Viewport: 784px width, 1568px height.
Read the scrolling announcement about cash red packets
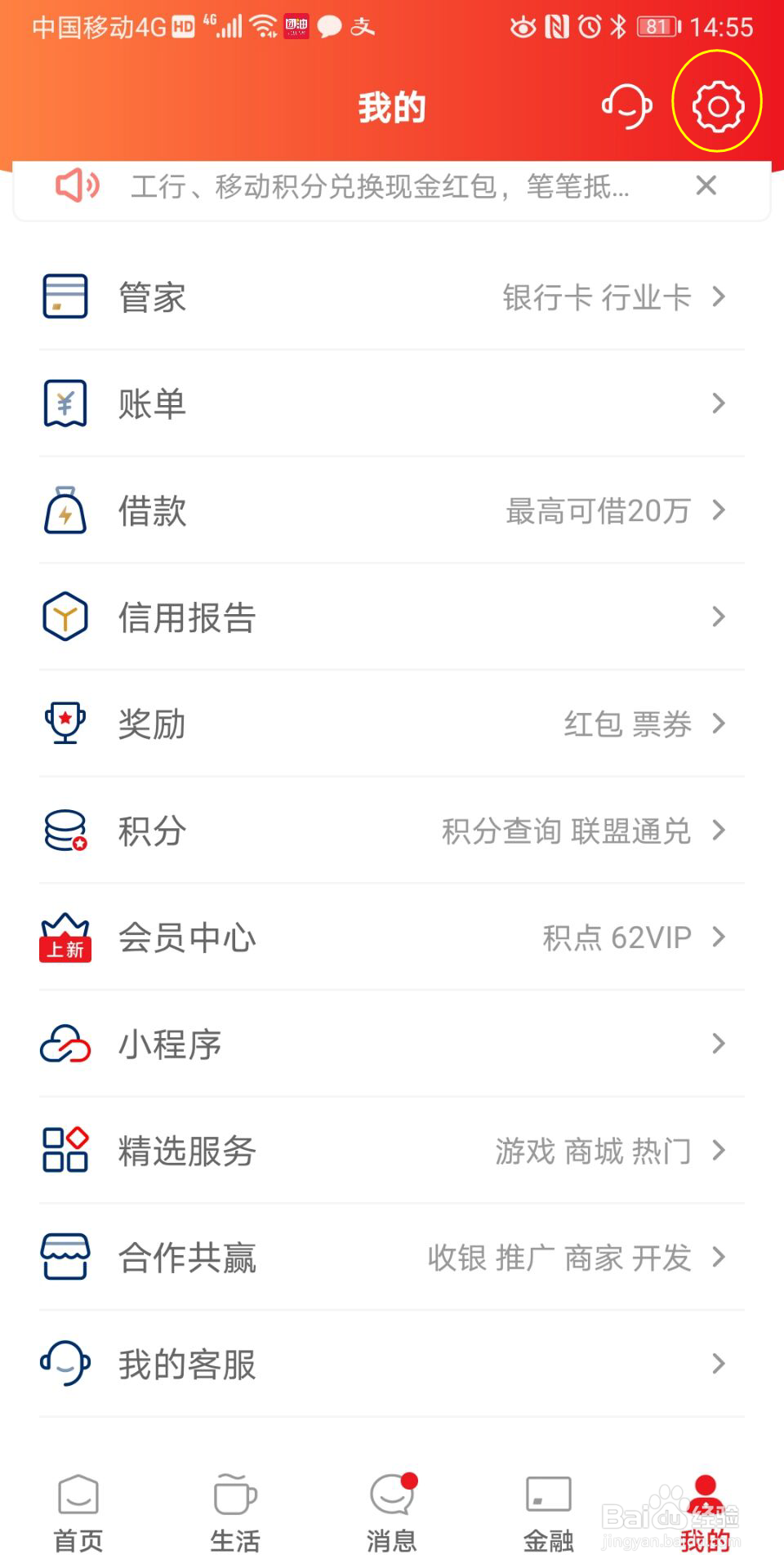point(380,186)
